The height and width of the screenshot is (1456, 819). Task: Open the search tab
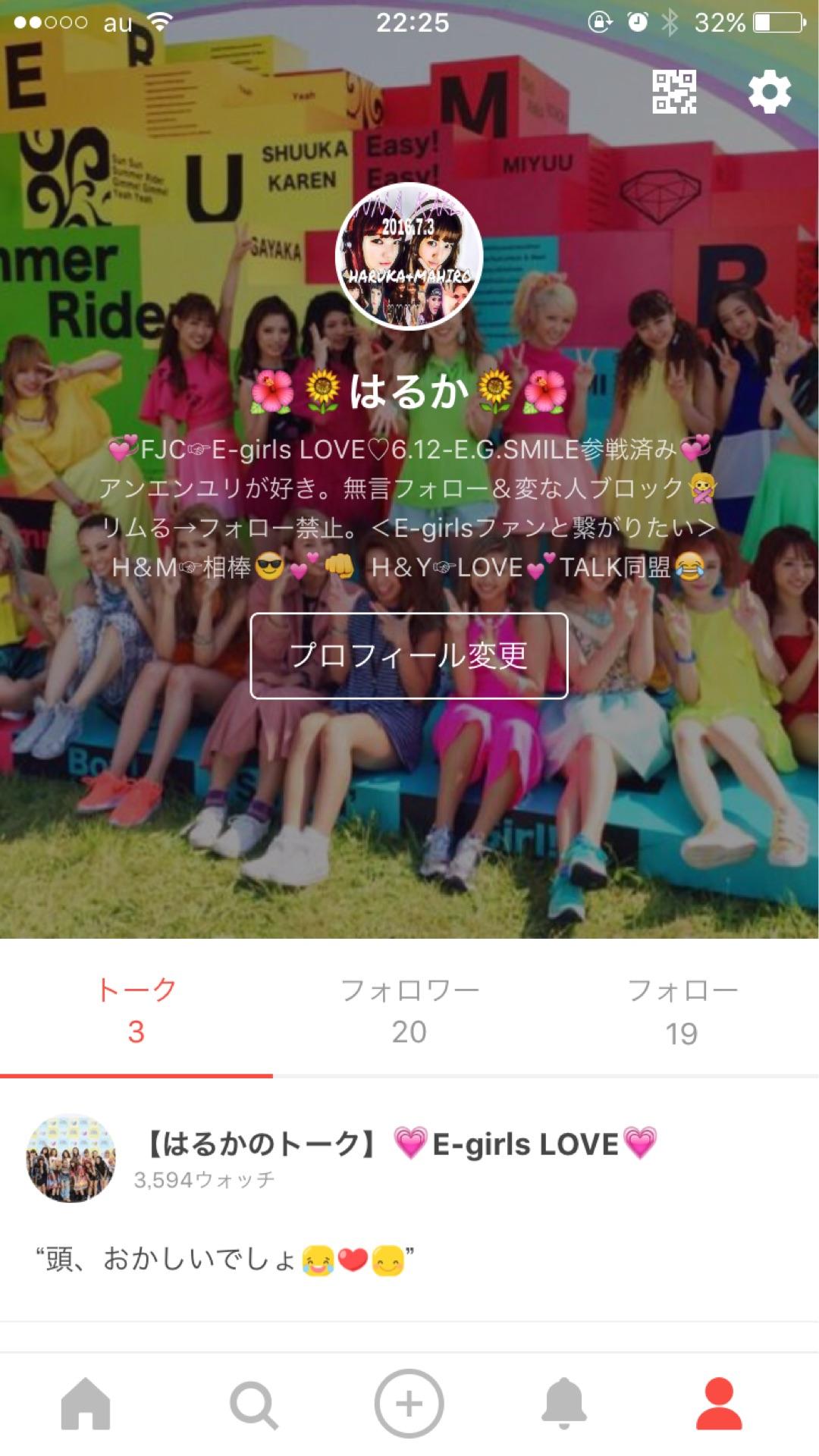coord(253,1404)
